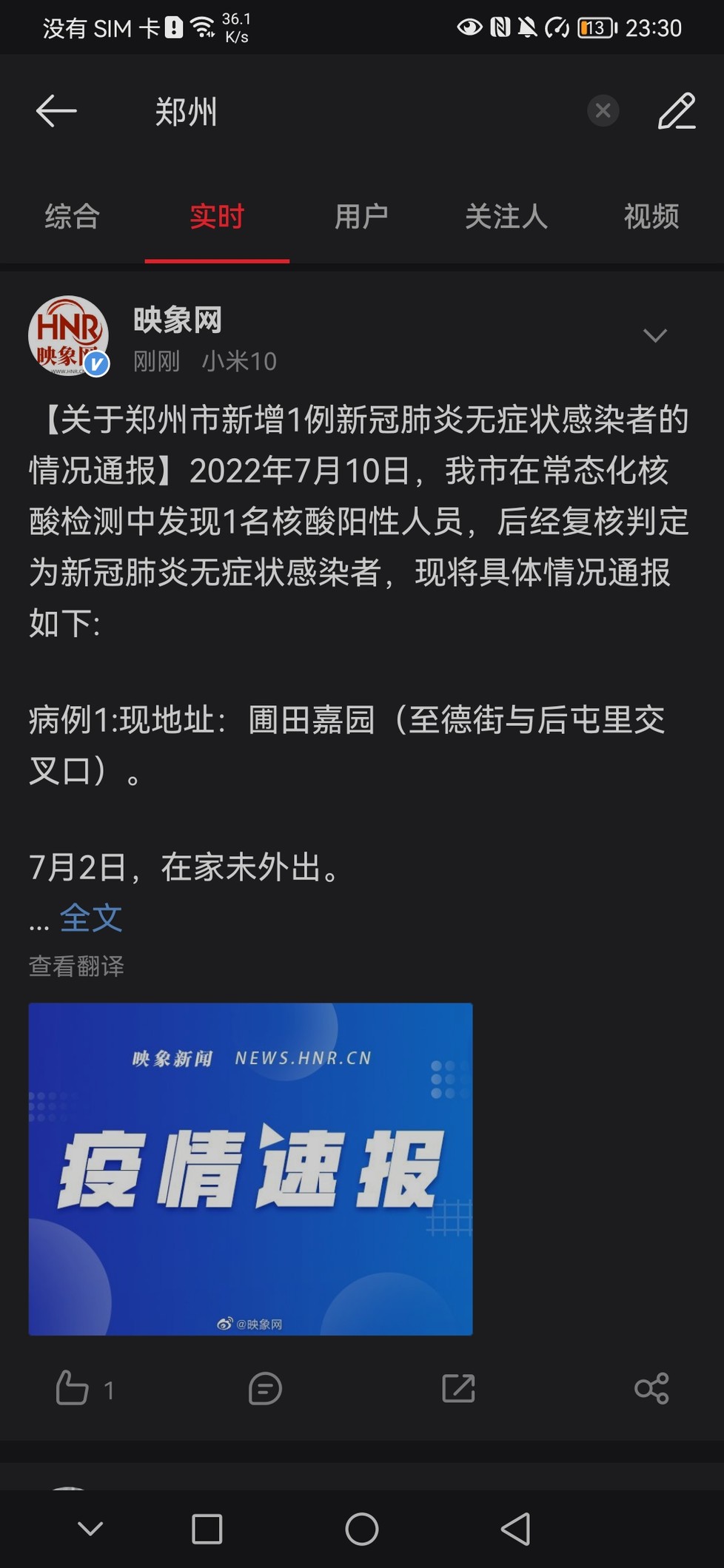Clear the 郑州 search text
Viewport: 724px width, 1568px height.
603,111
